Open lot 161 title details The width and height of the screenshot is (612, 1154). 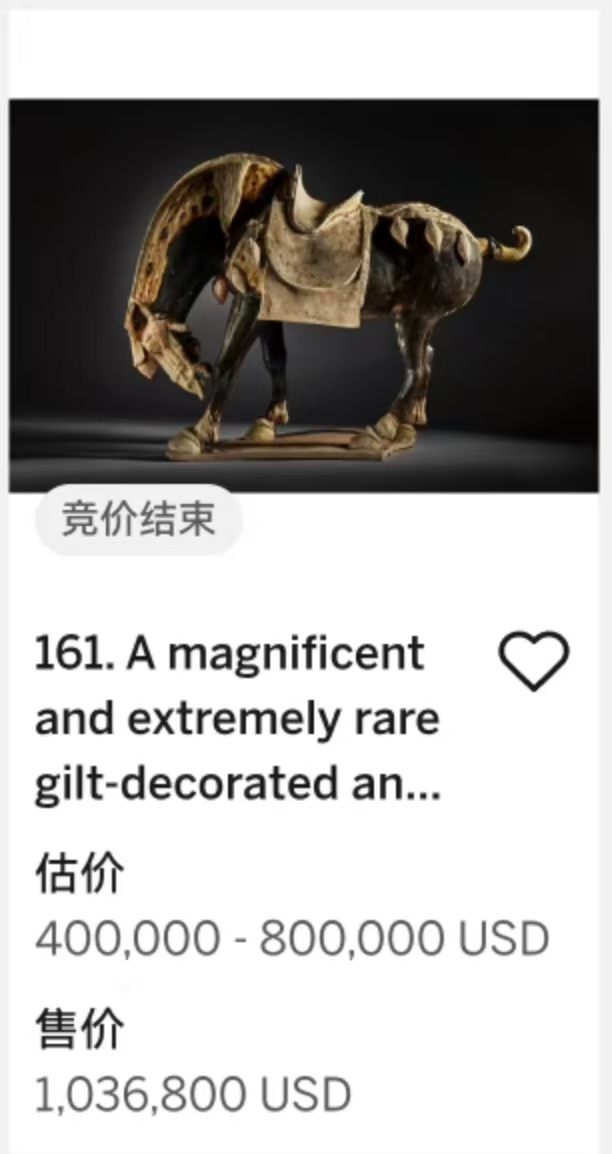pyautogui.click(x=238, y=719)
